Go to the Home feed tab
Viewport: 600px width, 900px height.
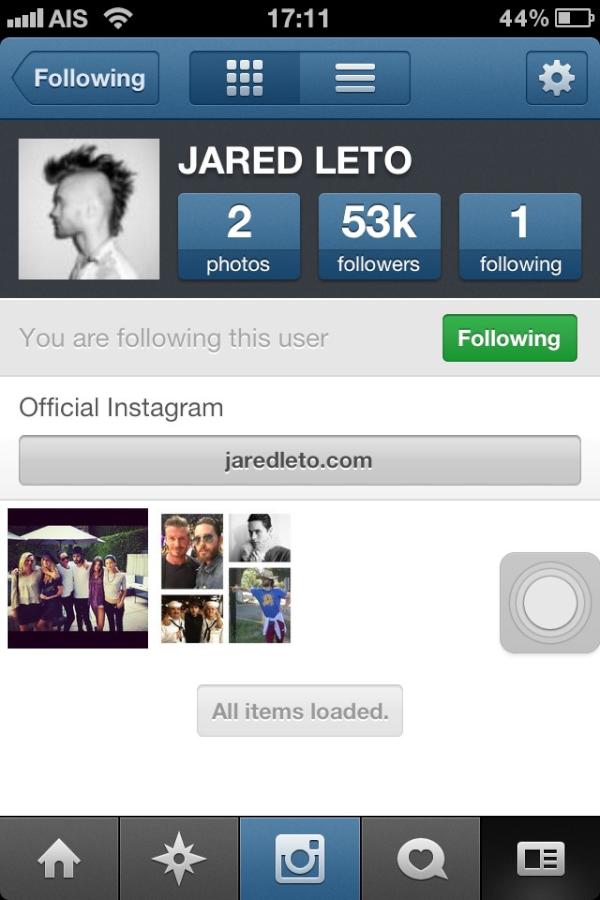[x=59, y=858]
